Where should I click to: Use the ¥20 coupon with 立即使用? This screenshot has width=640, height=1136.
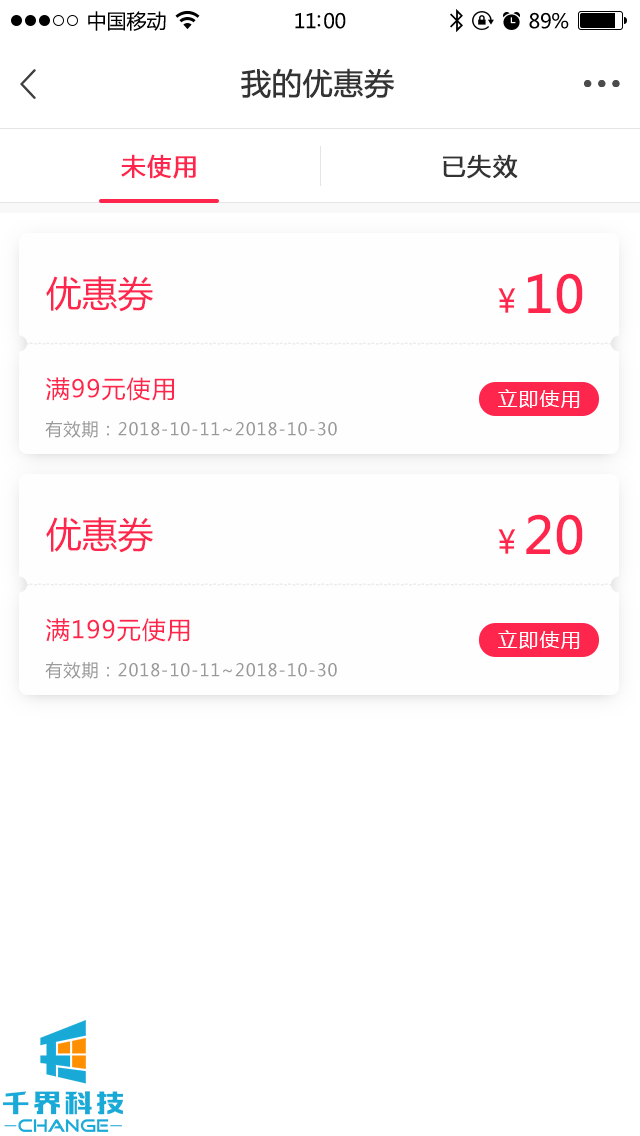tap(539, 640)
